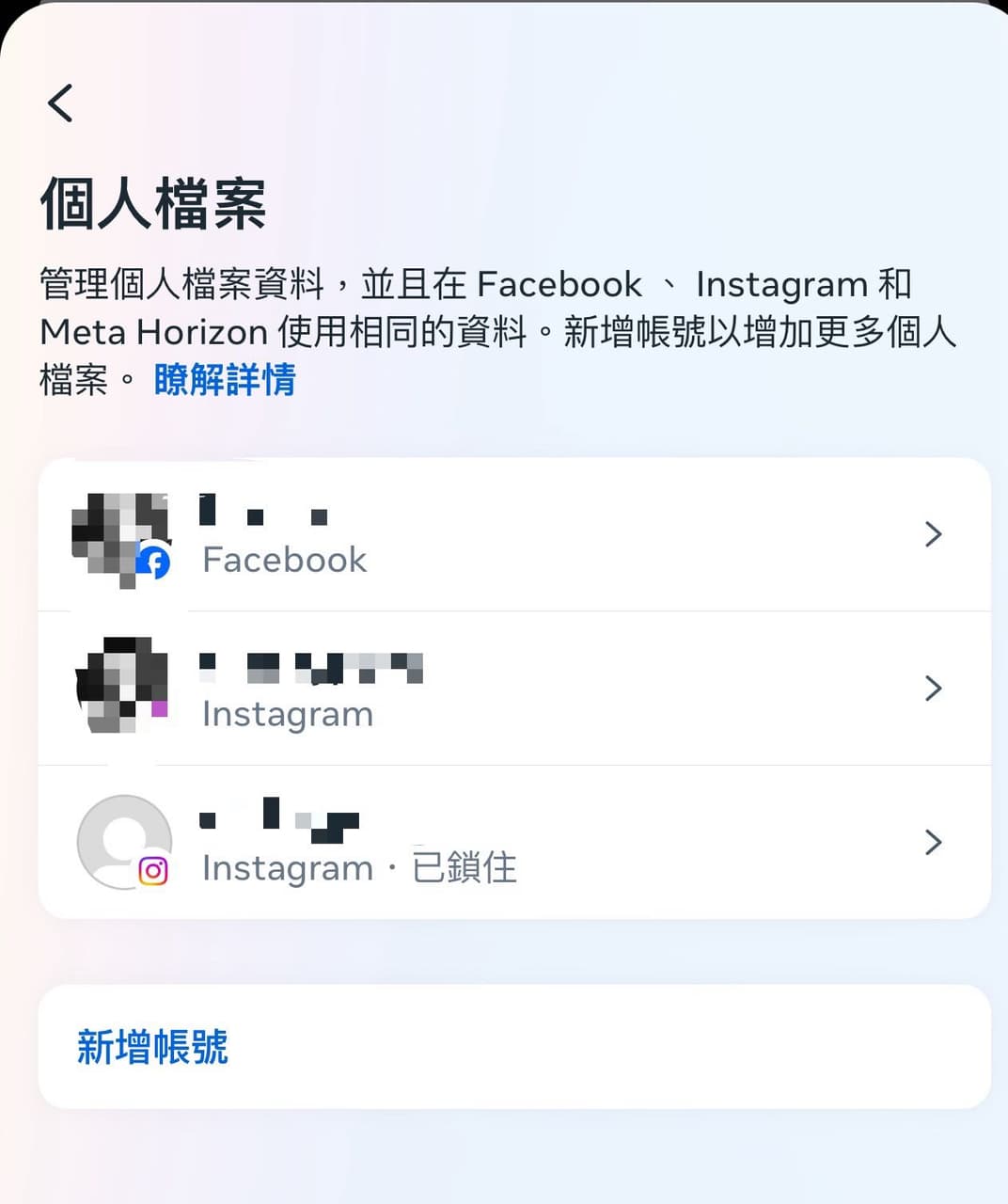Click the pixelated Facebook account name
The width and height of the screenshot is (1008, 1204).
263,513
